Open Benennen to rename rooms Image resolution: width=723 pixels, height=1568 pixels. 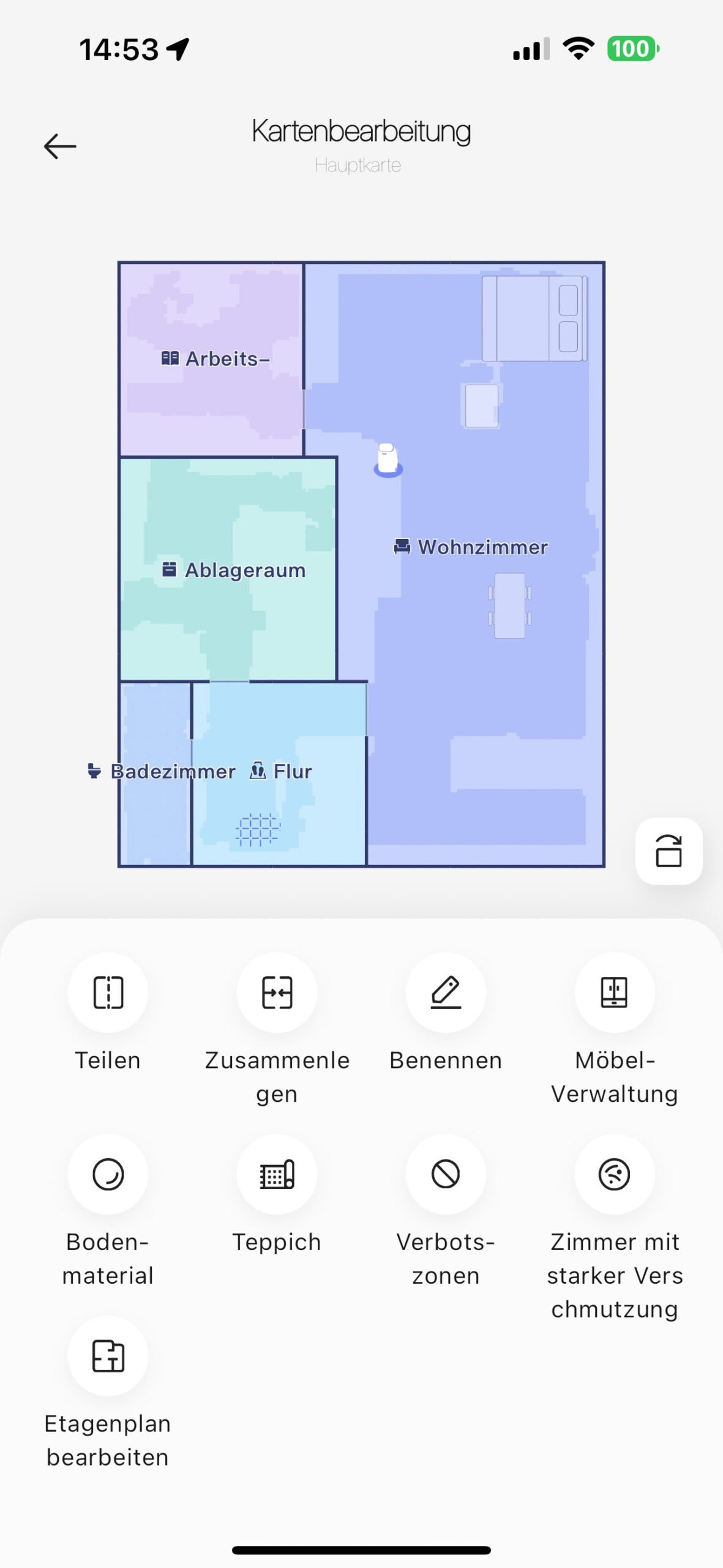(x=446, y=992)
